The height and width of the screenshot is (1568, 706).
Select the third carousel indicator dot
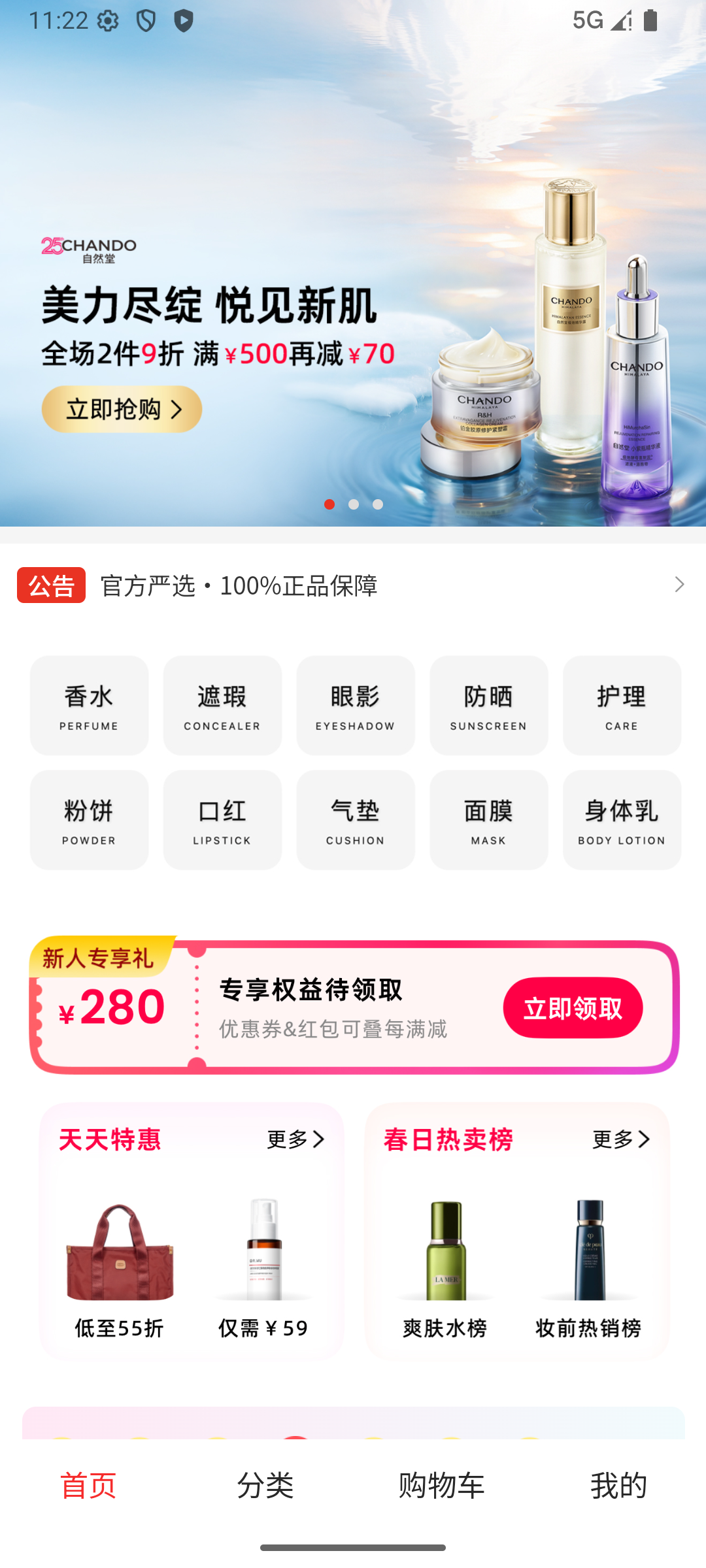tap(378, 504)
